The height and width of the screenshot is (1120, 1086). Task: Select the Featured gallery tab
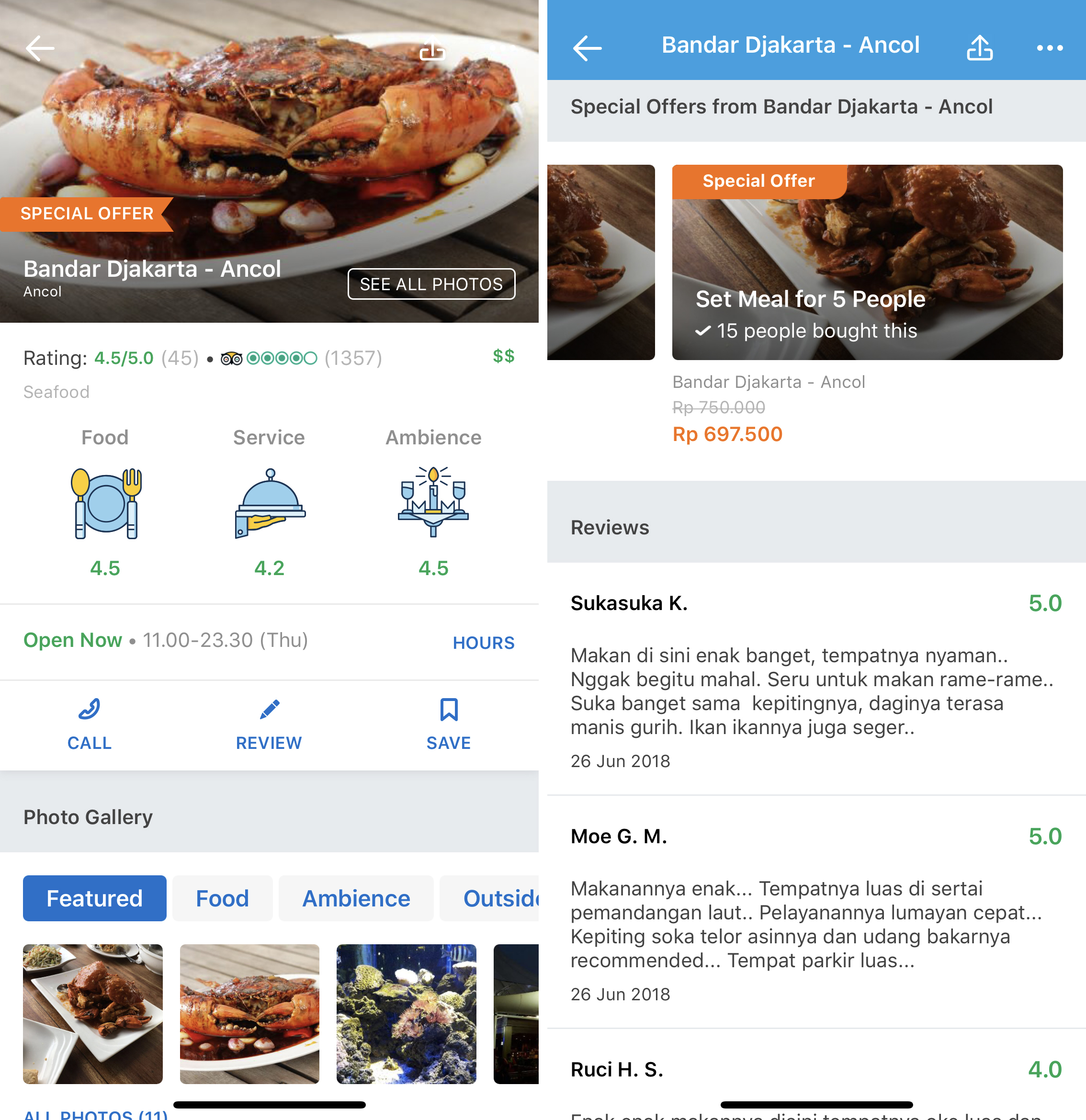click(94, 898)
